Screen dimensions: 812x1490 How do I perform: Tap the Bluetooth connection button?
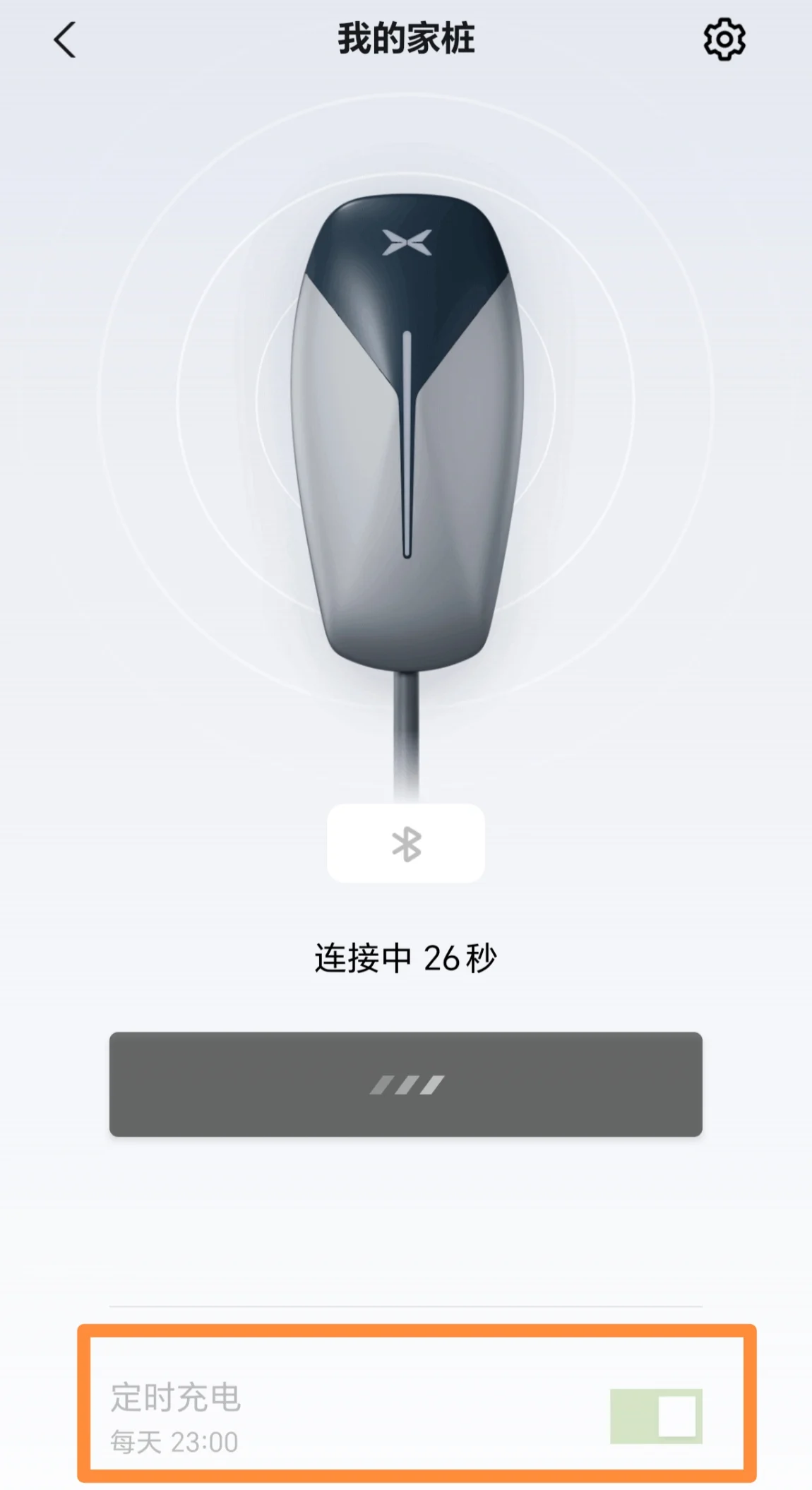click(x=406, y=843)
